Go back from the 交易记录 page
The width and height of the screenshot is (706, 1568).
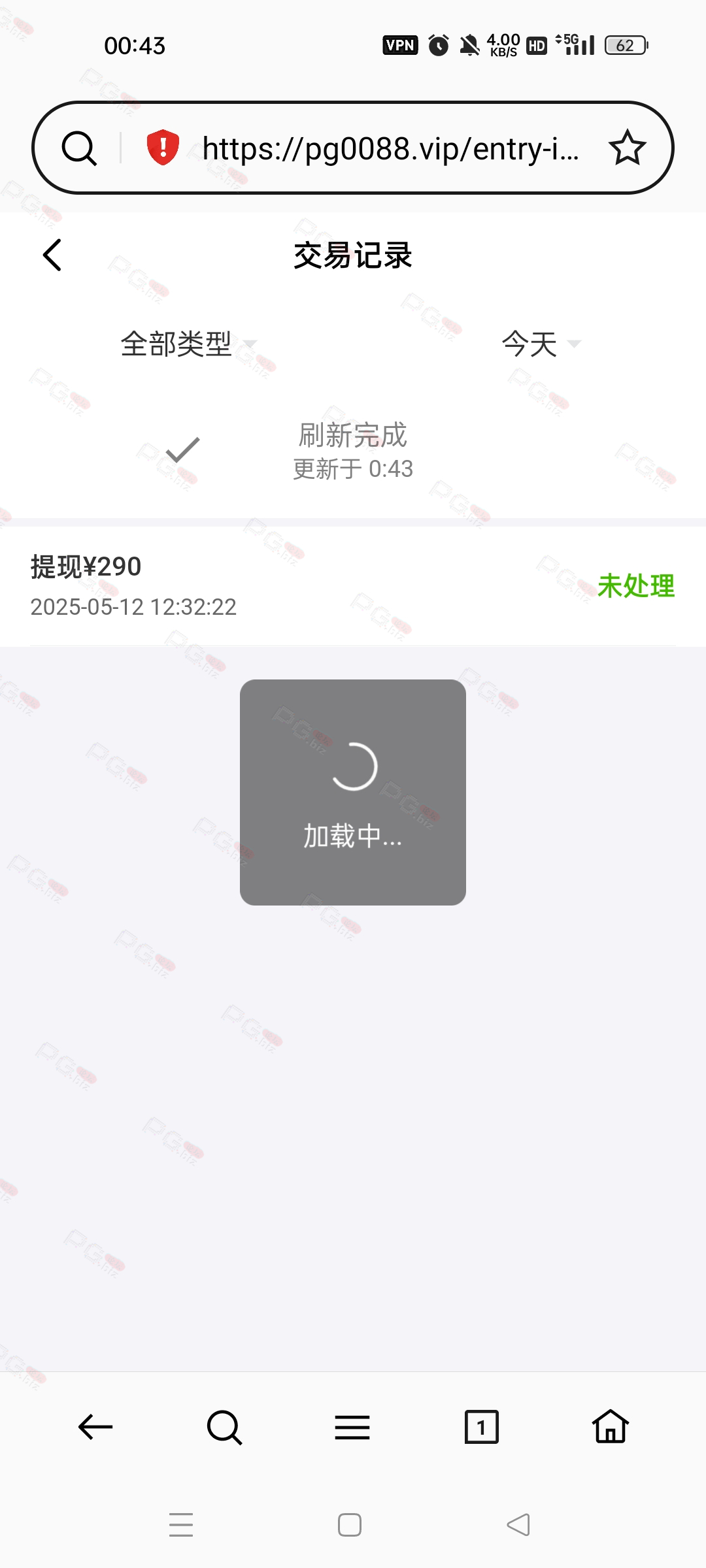tap(52, 255)
